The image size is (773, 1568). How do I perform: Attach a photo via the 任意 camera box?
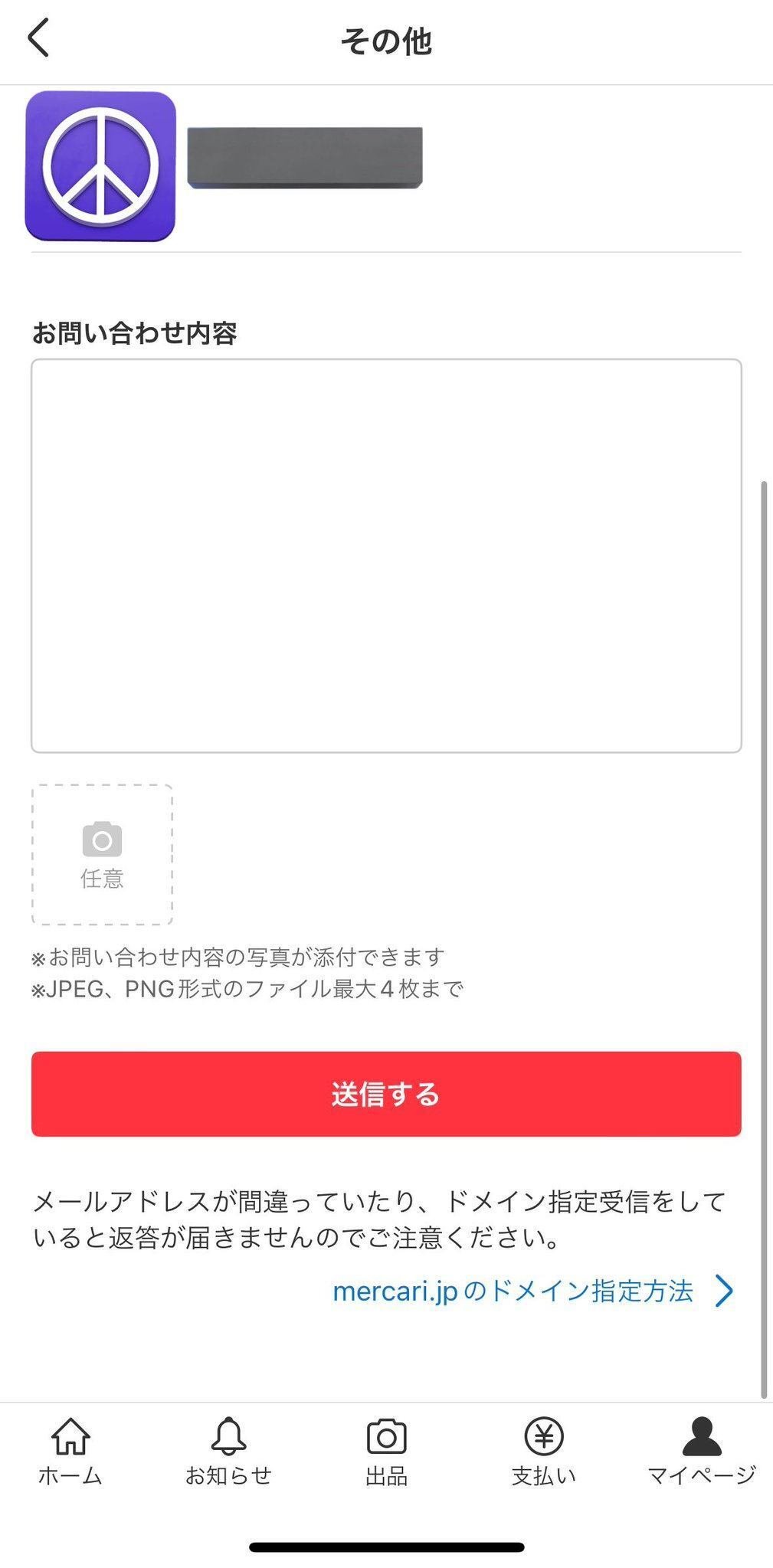(102, 854)
